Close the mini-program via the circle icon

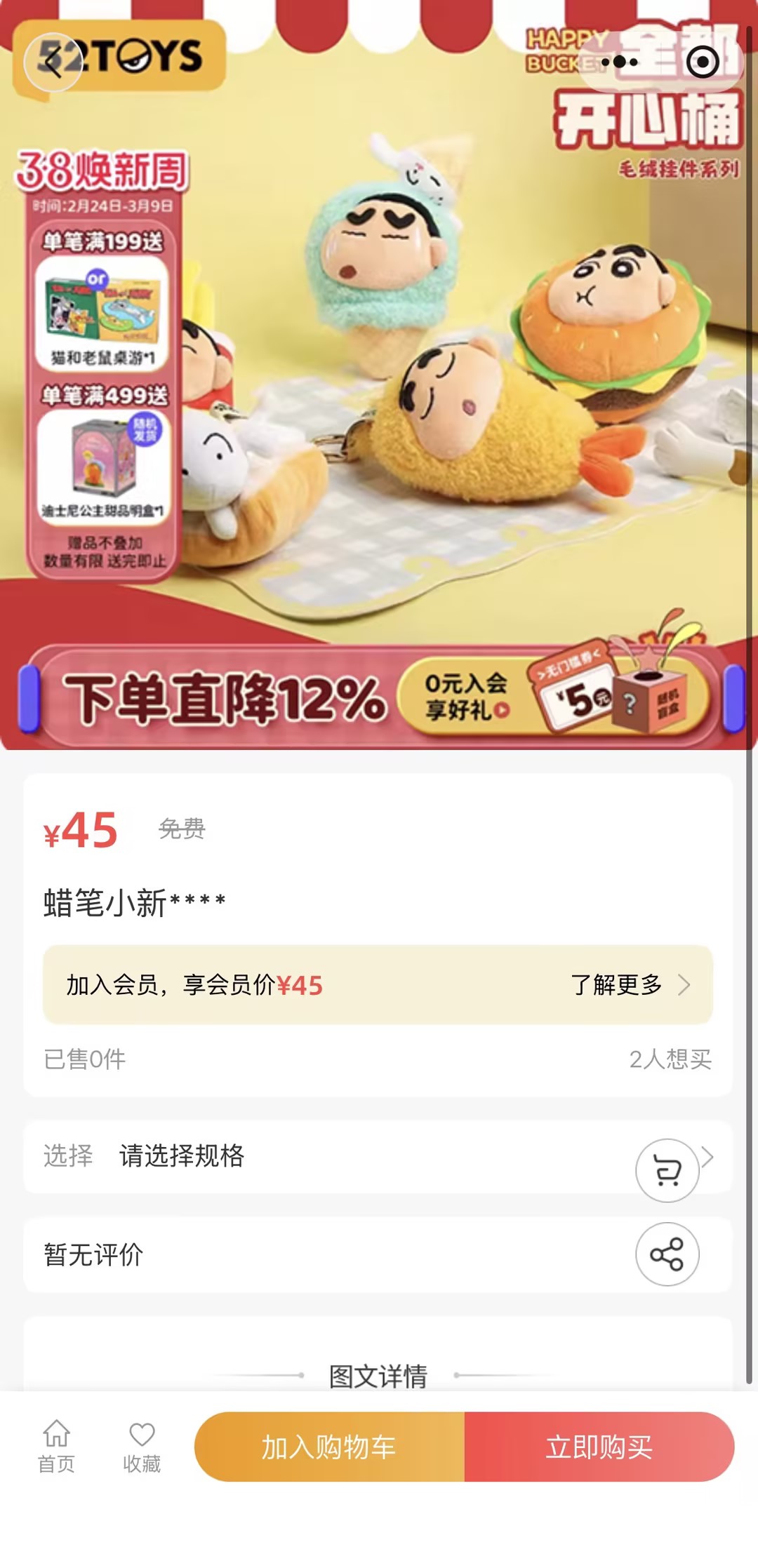pos(702,62)
